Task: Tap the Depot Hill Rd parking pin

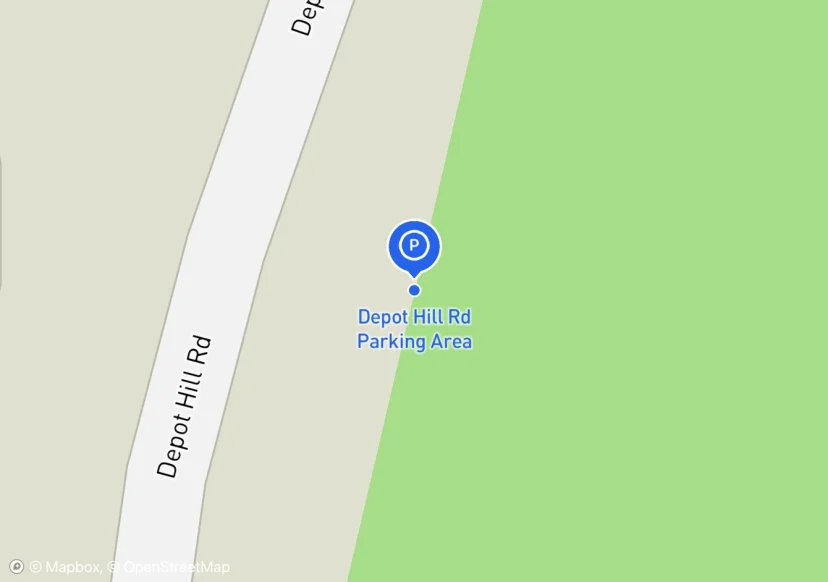Action: click(x=414, y=246)
